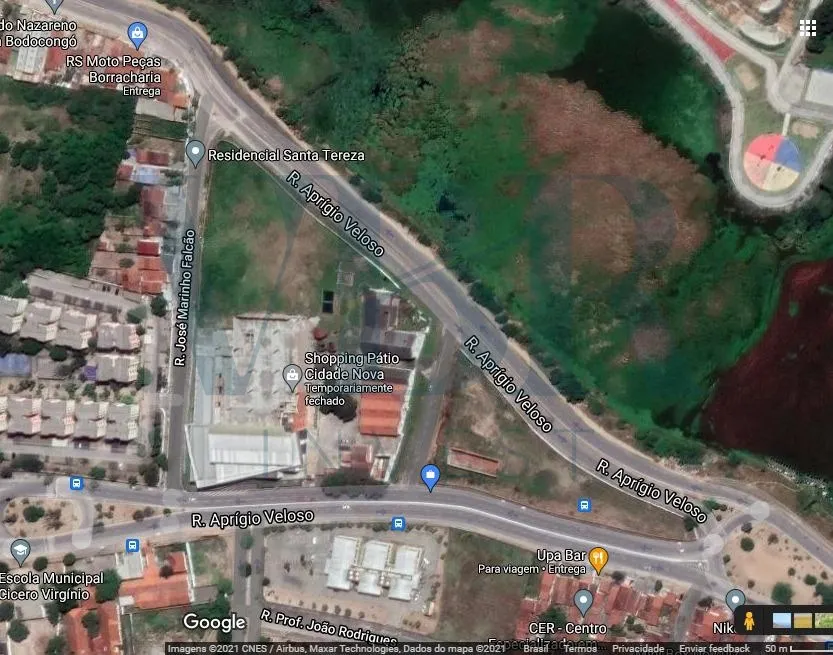
Task: Activate the Street View Pegman
Action: [748, 621]
